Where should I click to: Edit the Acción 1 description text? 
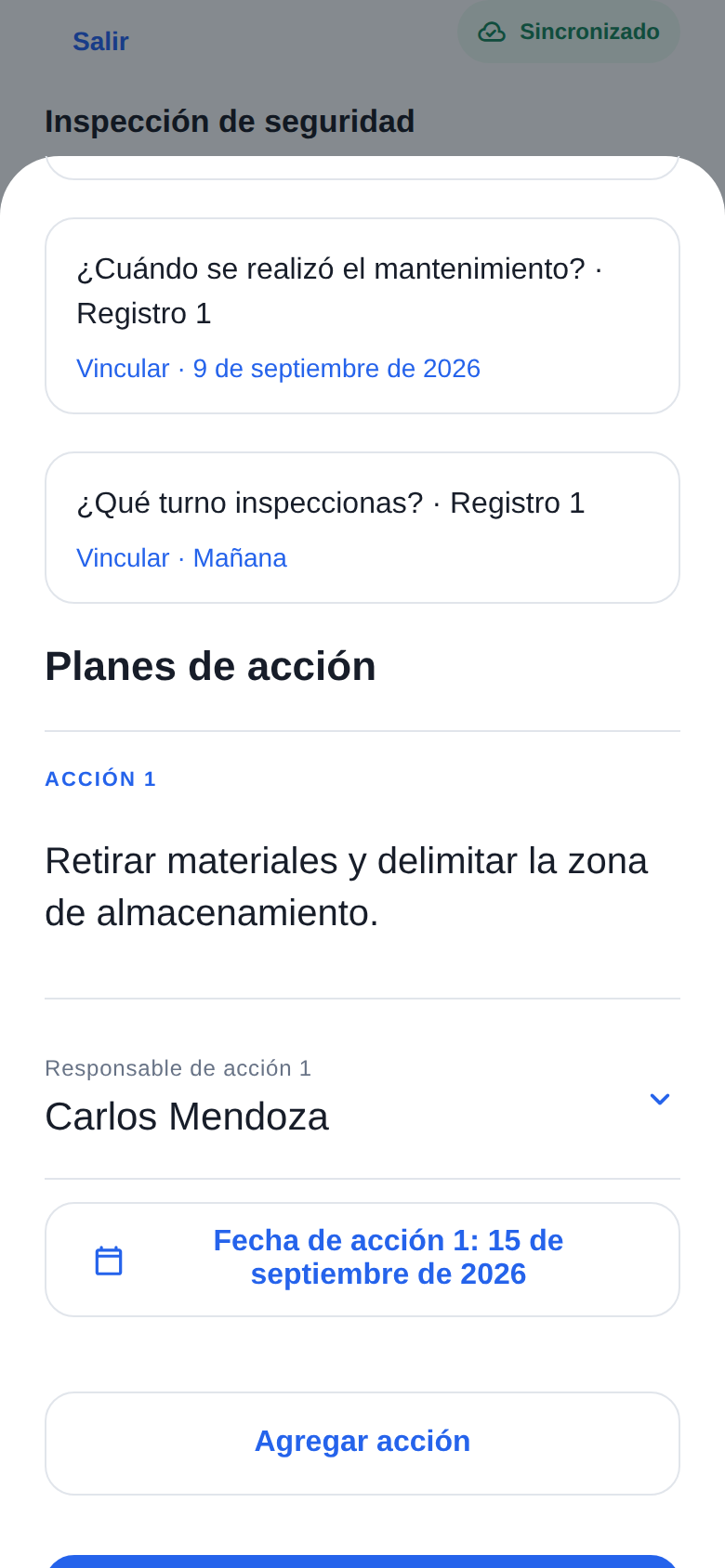click(362, 887)
